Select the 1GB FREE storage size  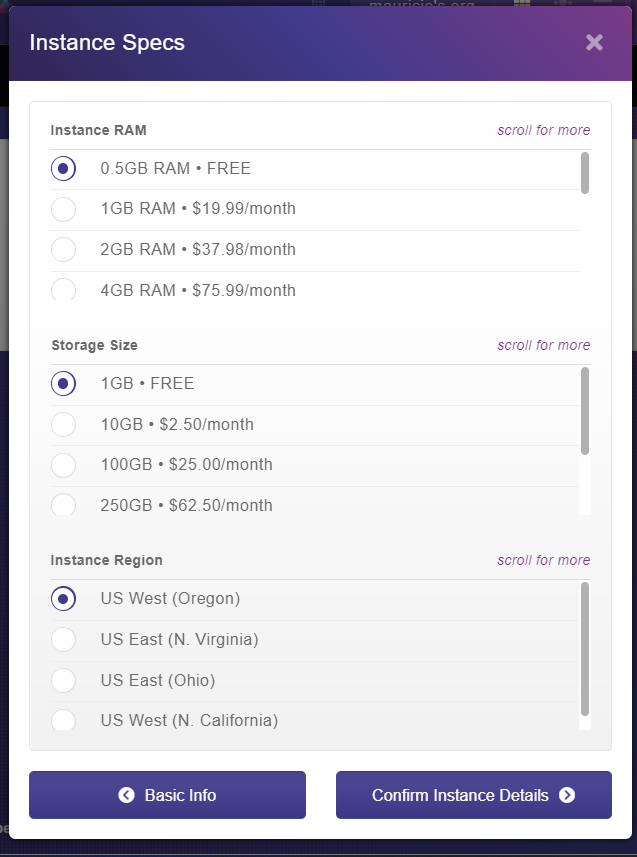63,384
